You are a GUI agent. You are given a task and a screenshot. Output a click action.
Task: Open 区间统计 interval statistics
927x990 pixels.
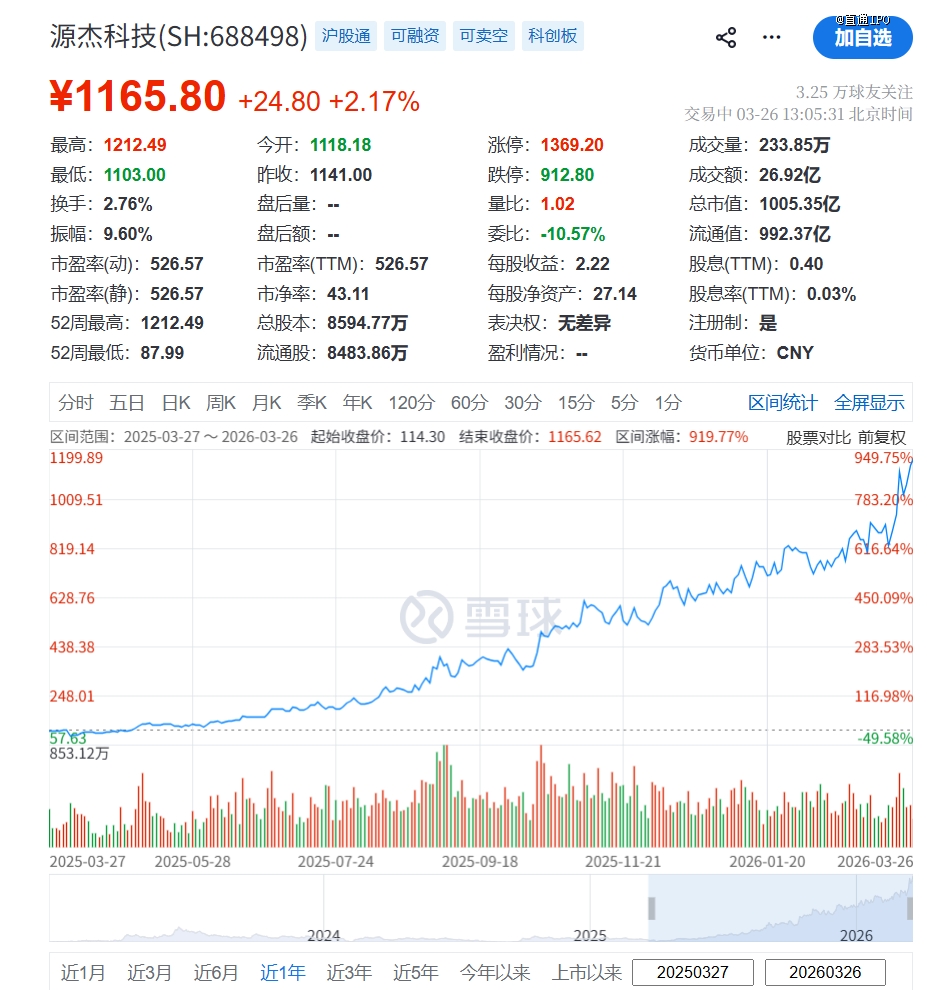tap(782, 403)
